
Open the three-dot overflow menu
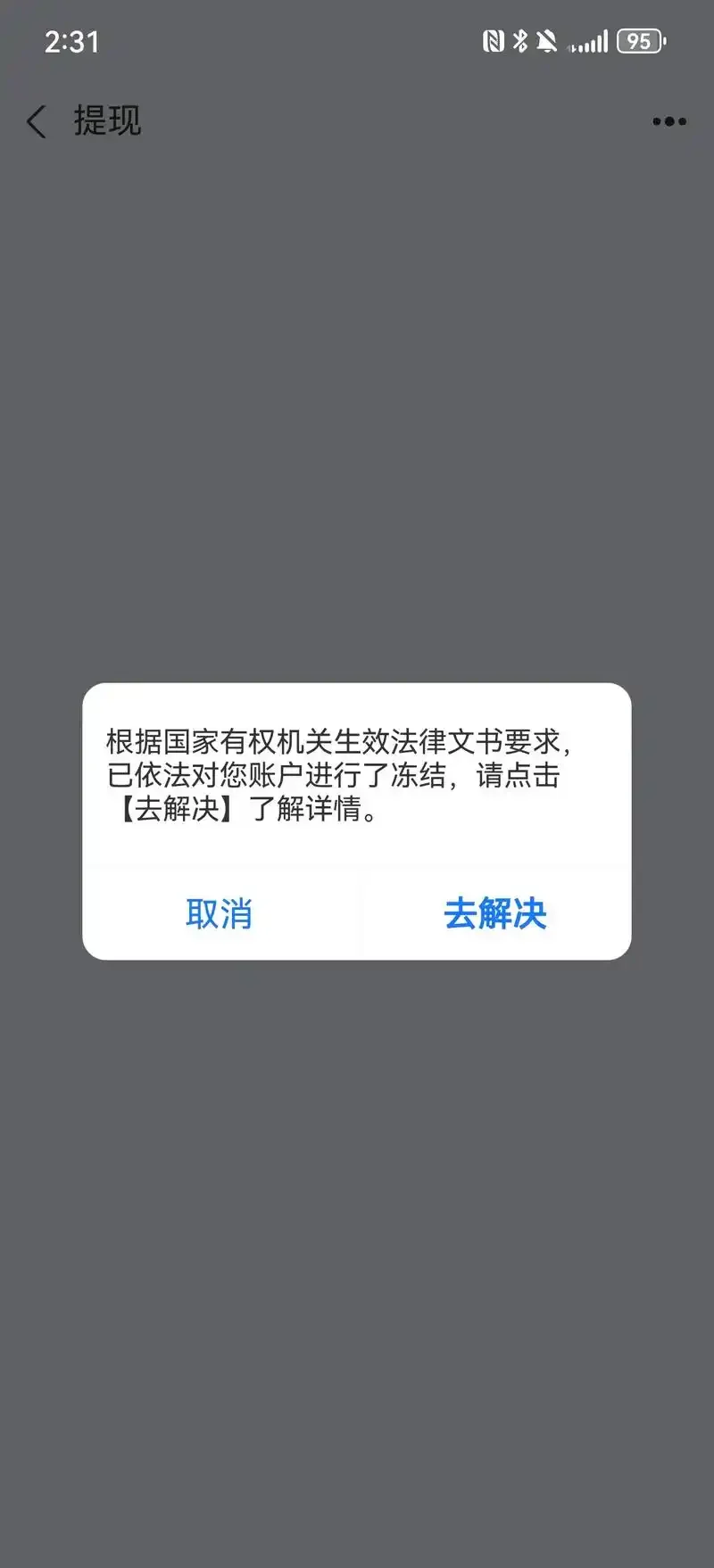click(668, 121)
